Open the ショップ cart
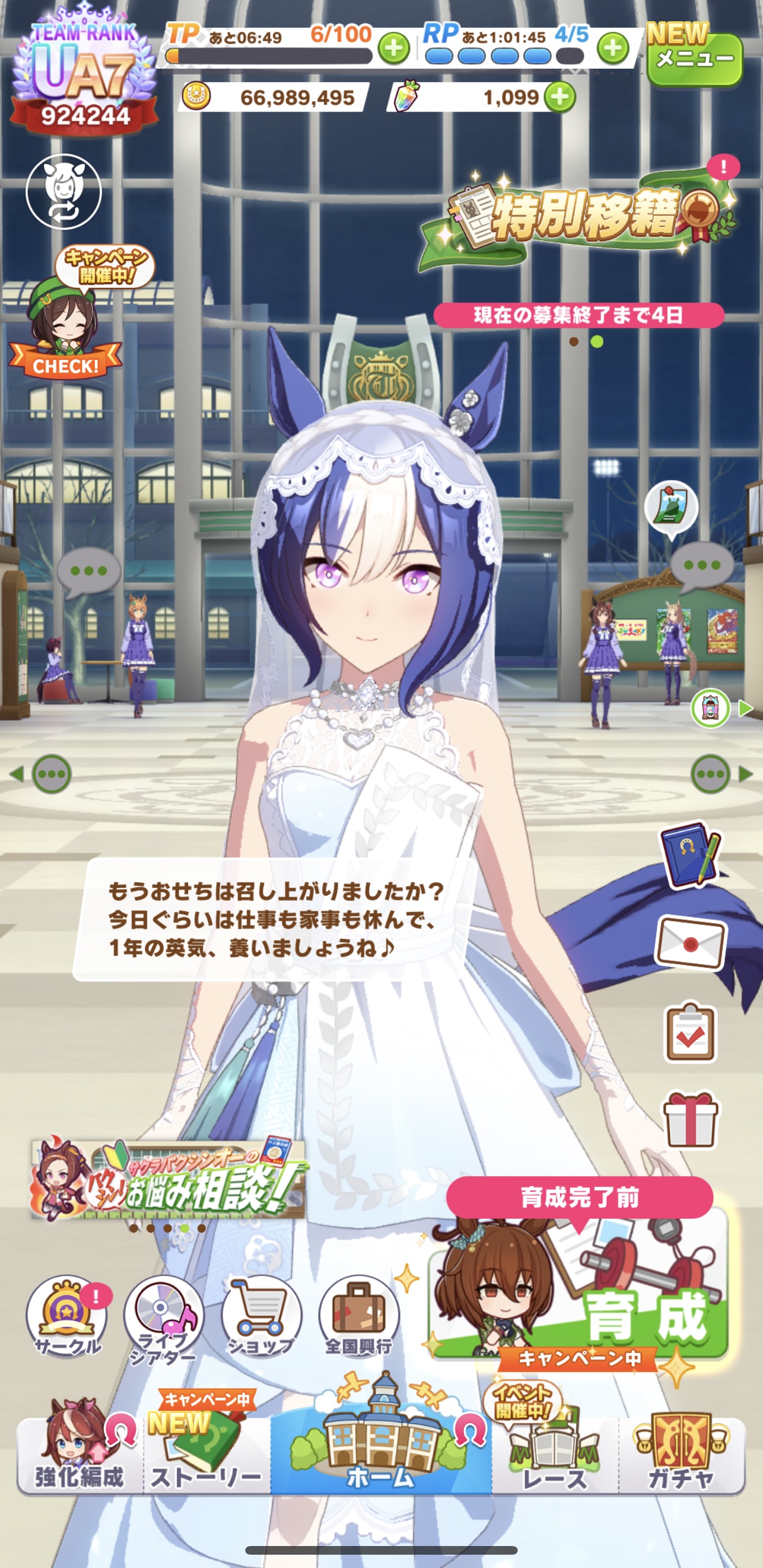 click(261, 1316)
